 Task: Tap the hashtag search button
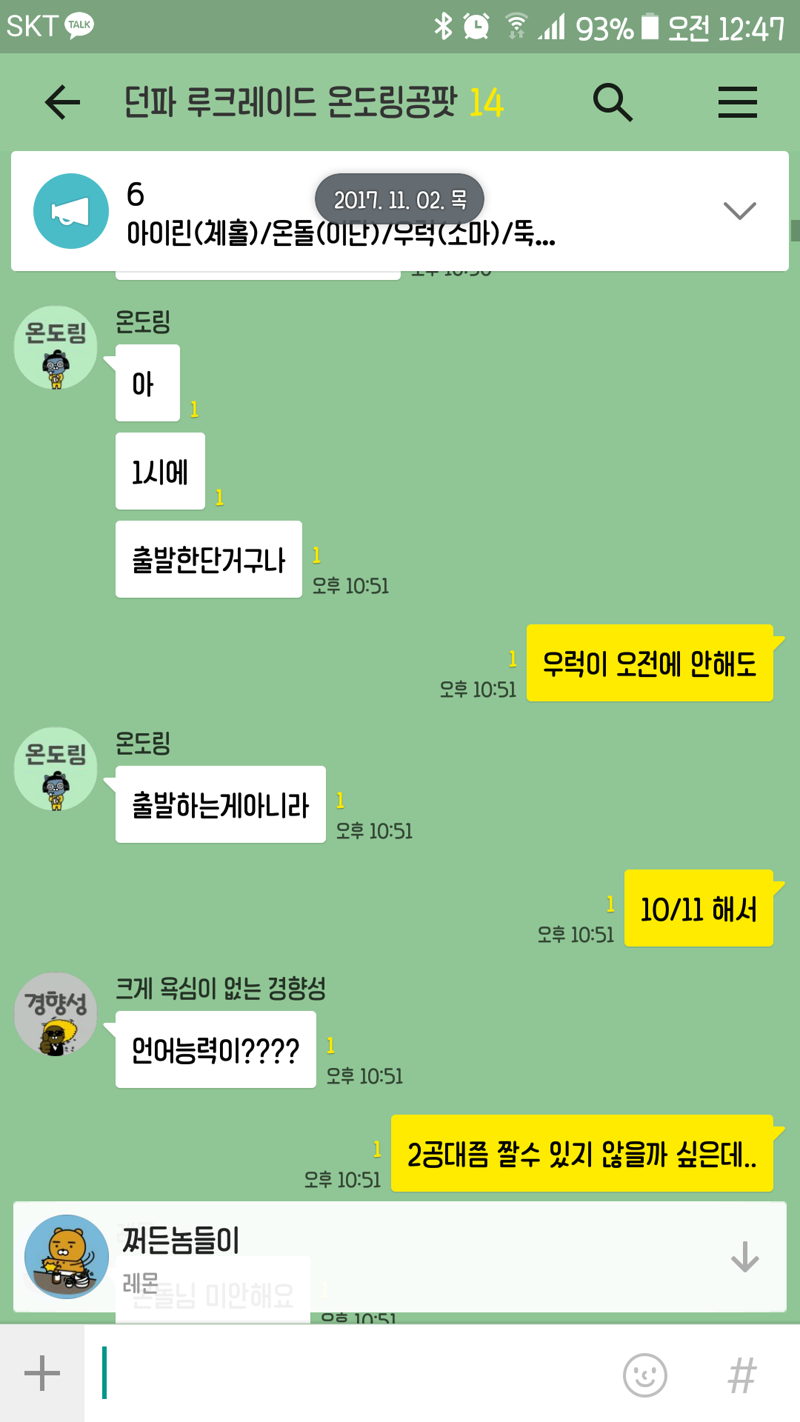point(742,1375)
